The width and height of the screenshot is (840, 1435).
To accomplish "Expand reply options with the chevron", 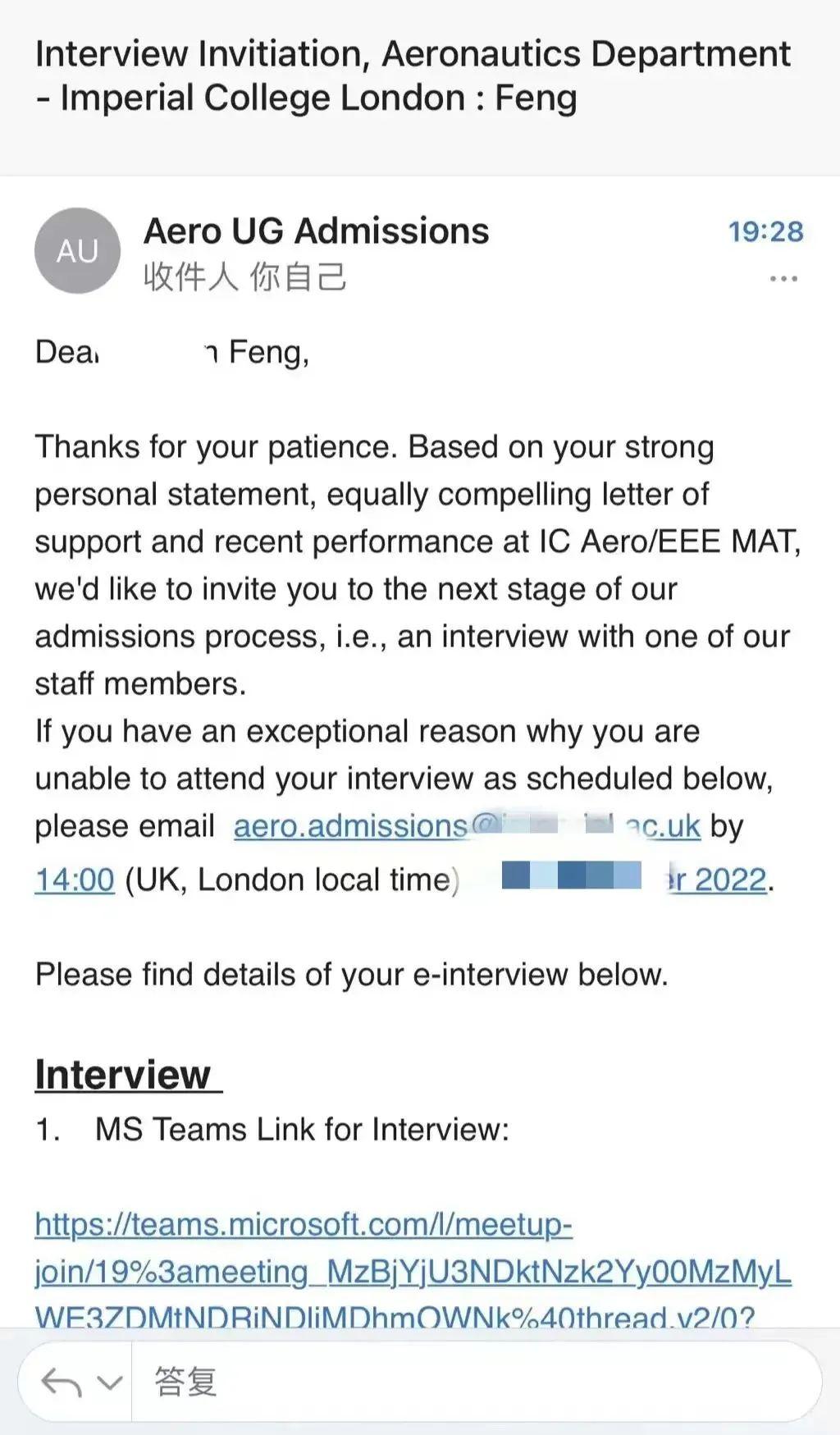I will pyautogui.click(x=110, y=1383).
